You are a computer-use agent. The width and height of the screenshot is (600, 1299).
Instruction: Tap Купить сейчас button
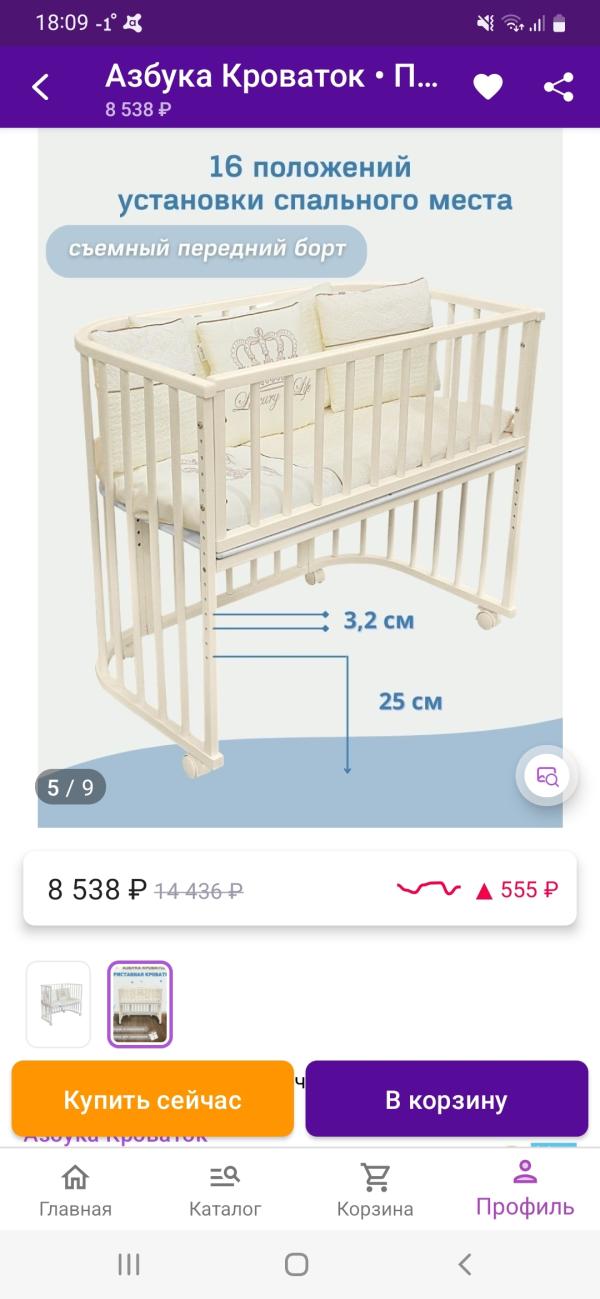point(152,1100)
